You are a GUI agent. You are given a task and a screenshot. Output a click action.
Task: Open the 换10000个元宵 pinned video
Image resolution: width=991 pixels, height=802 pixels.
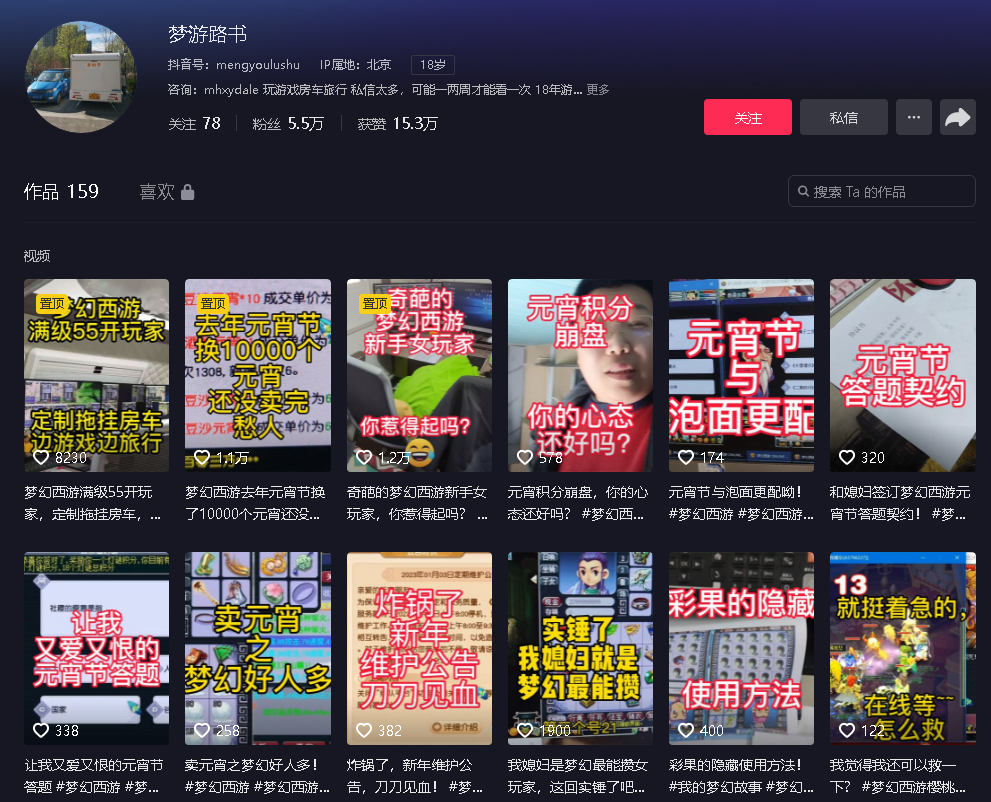[257, 375]
